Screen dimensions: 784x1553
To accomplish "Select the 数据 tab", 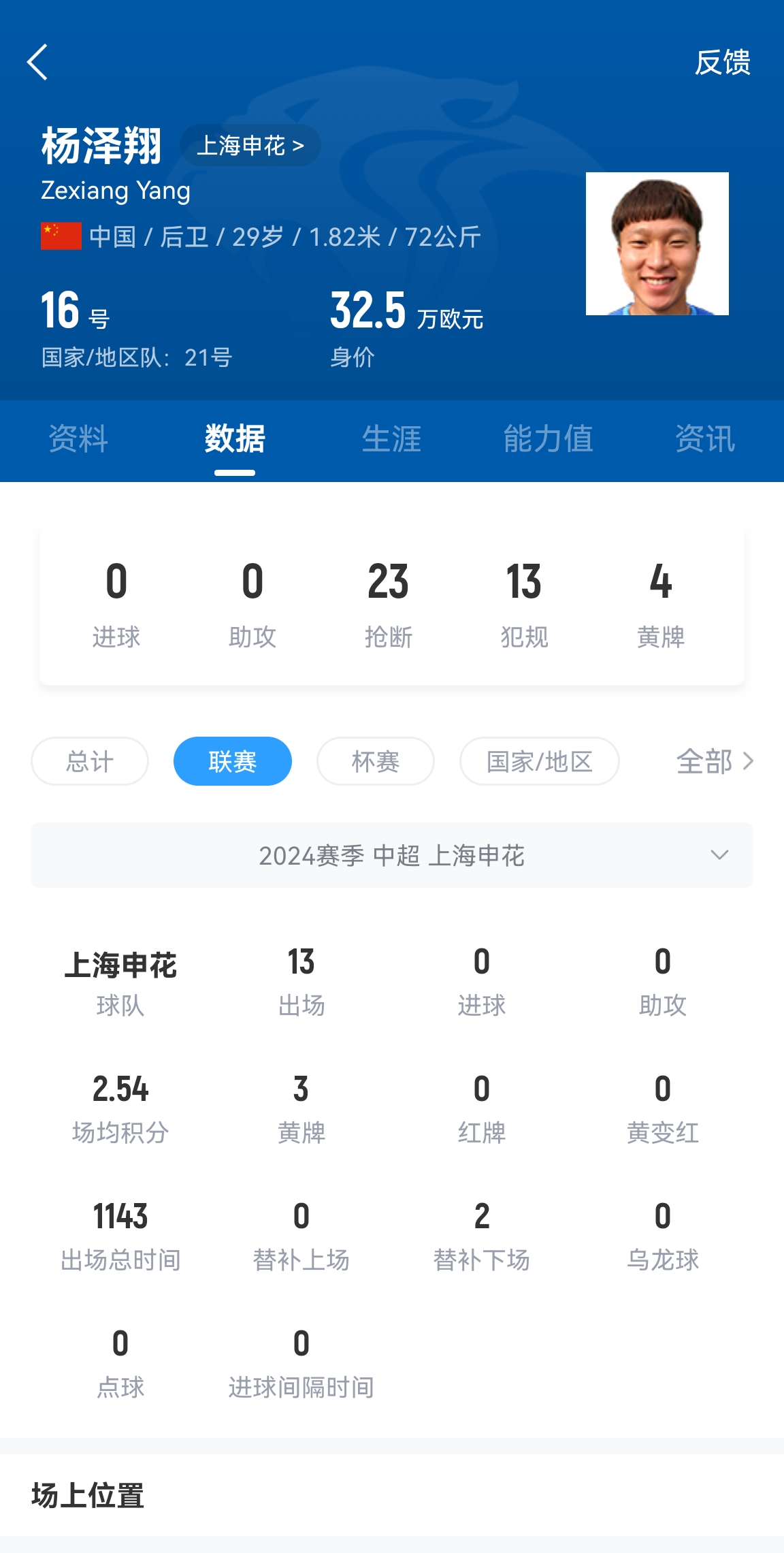I will (x=235, y=439).
